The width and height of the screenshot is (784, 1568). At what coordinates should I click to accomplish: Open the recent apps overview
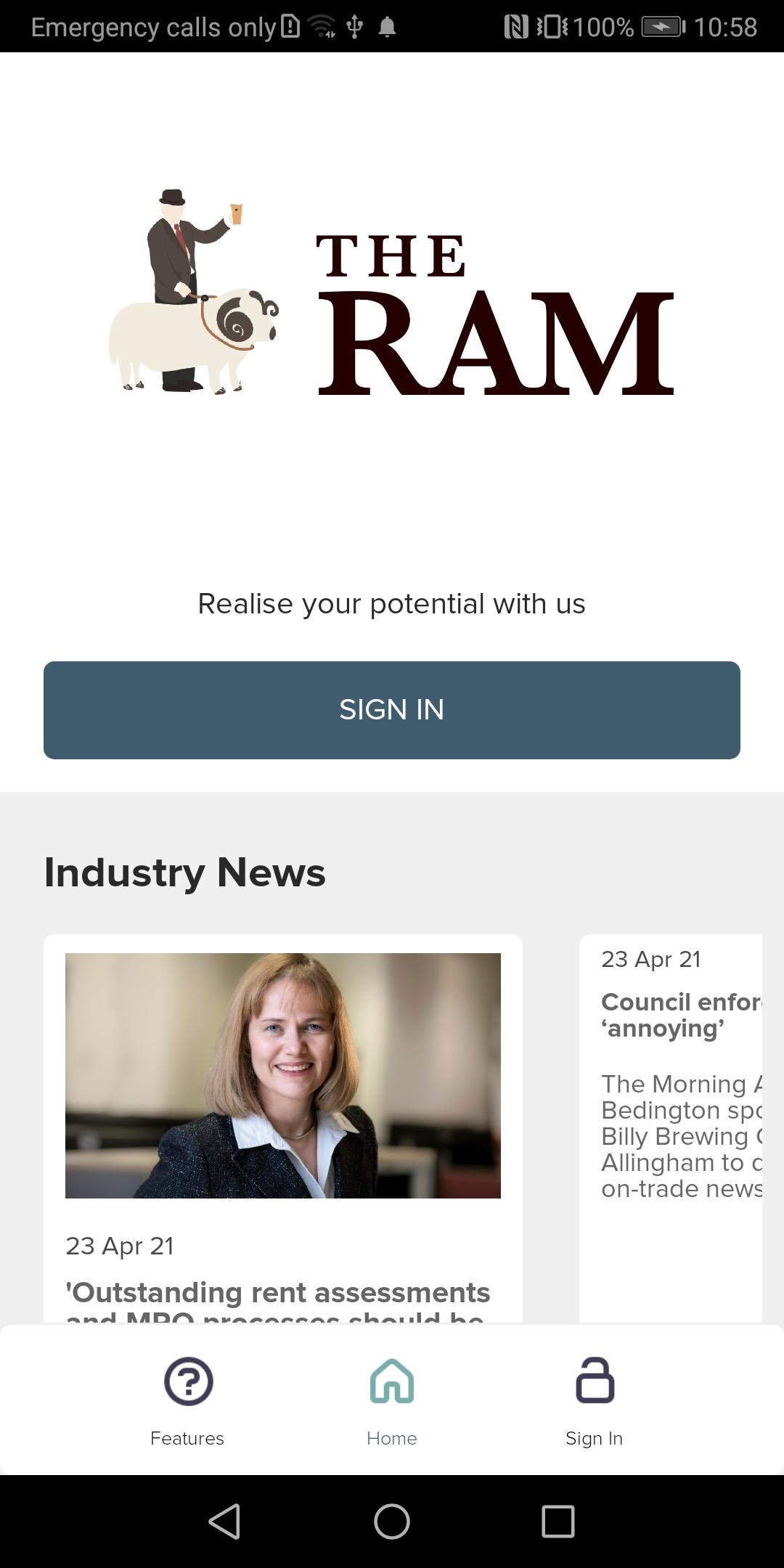(x=558, y=1521)
